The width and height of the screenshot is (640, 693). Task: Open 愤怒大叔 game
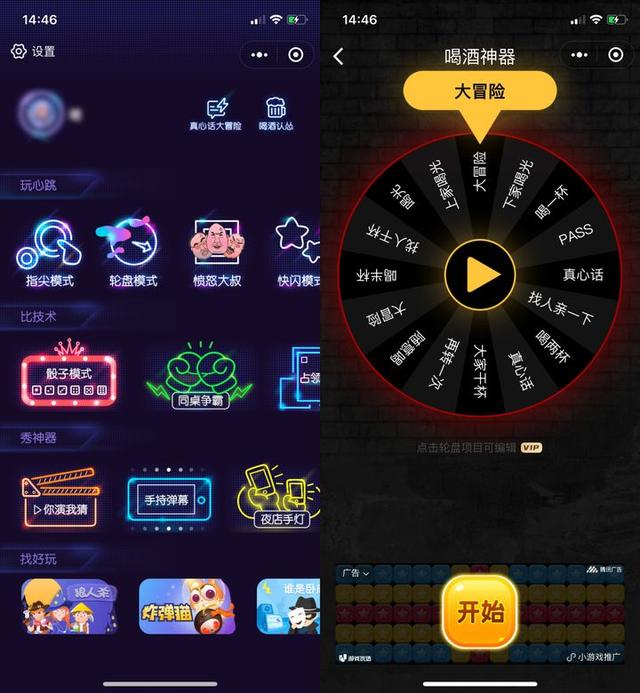[x=218, y=252]
